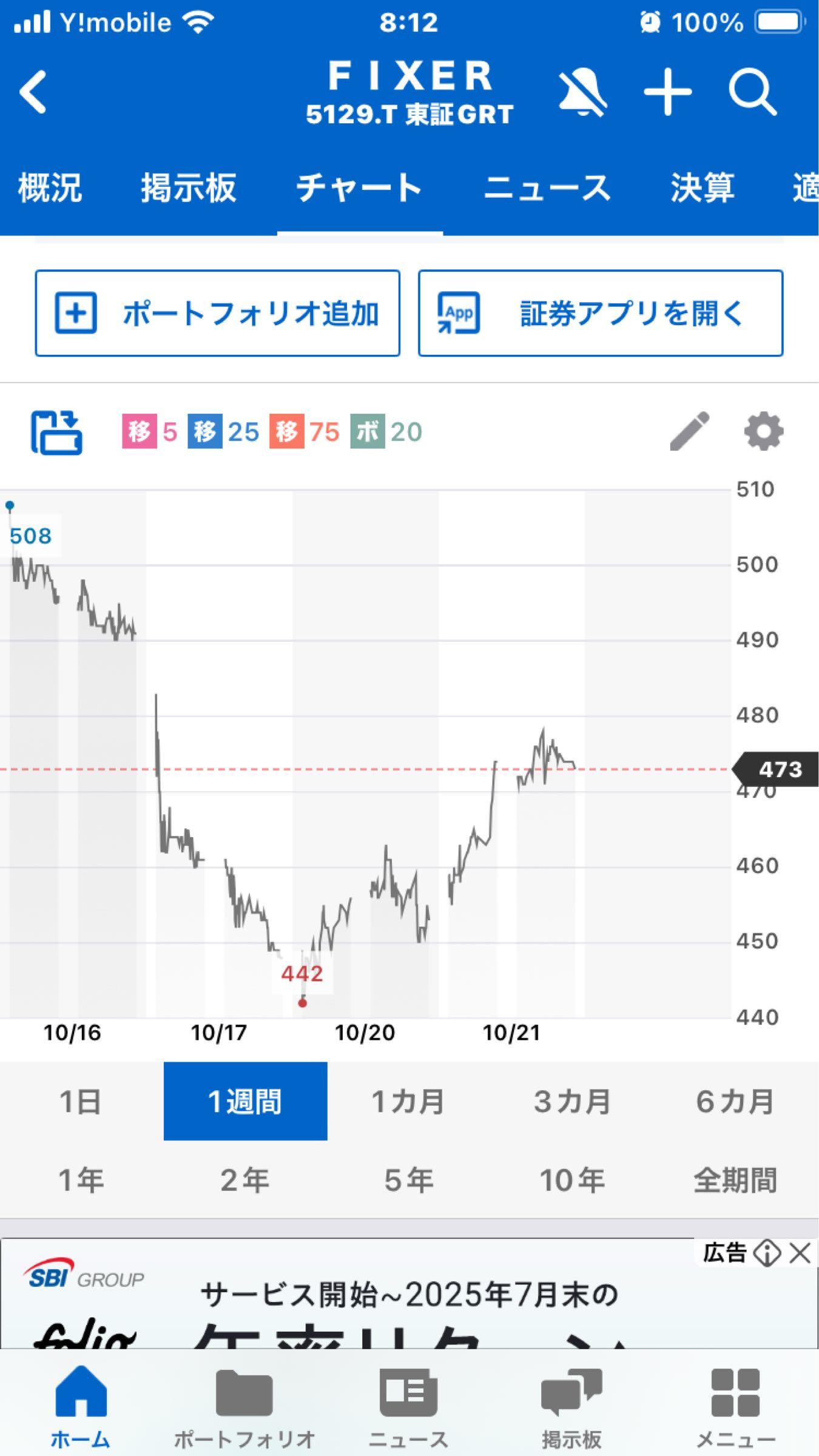Go back with the header arrow
The image size is (819, 1456).
[33, 92]
